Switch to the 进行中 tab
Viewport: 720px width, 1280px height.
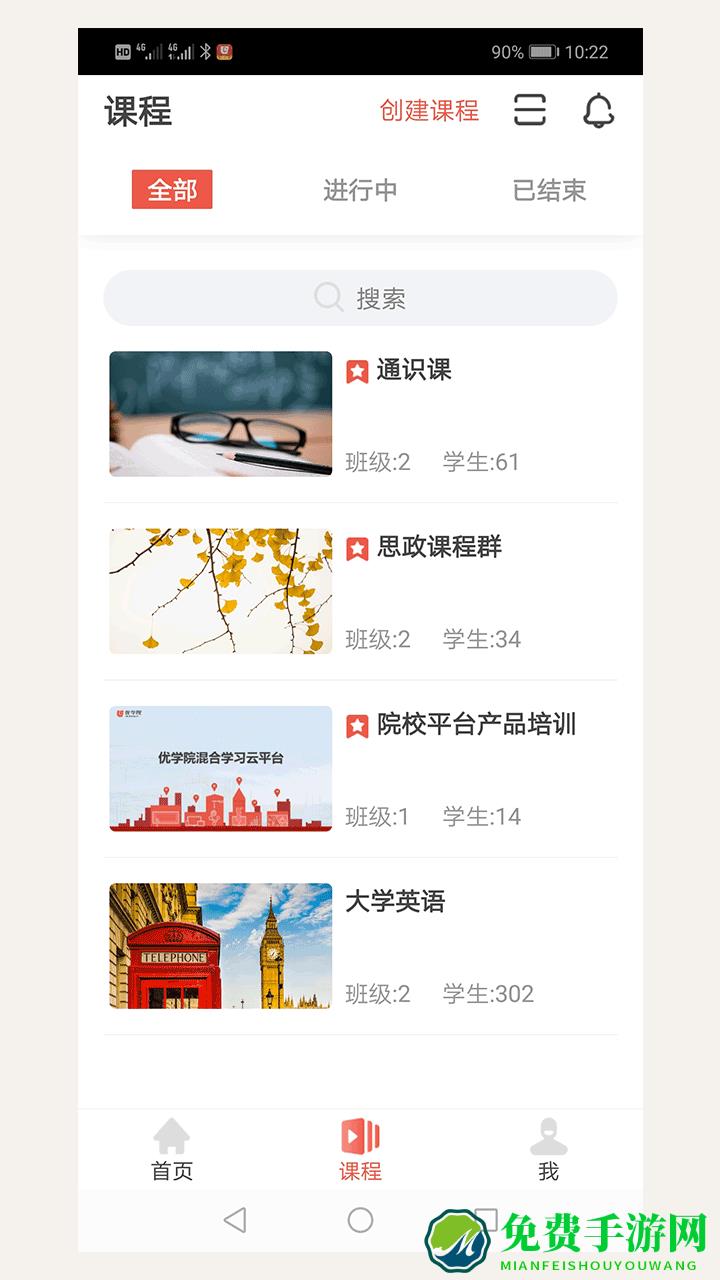(x=361, y=190)
